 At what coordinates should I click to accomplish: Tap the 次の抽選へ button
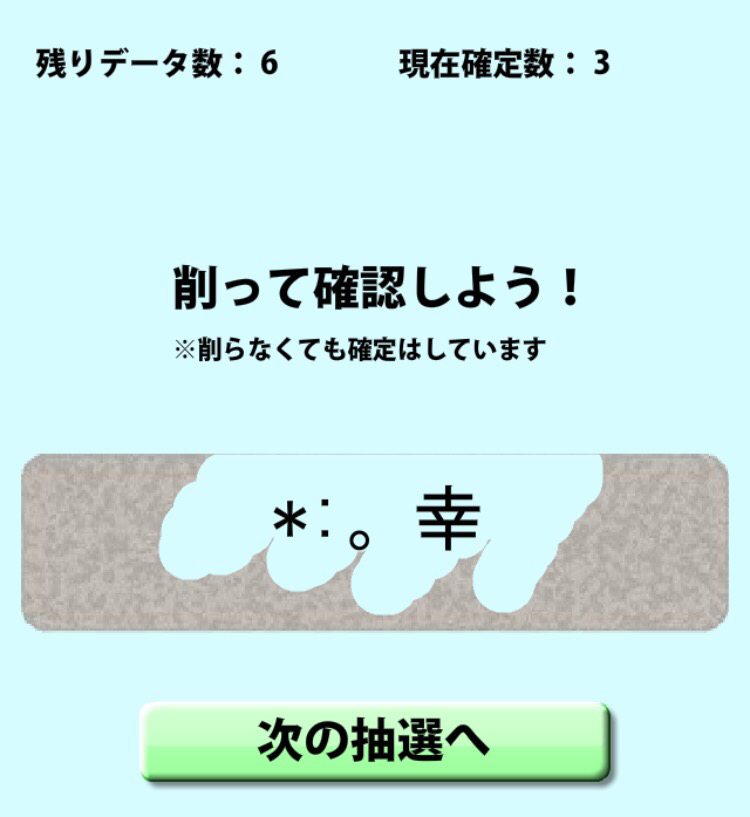tap(374, 741)
